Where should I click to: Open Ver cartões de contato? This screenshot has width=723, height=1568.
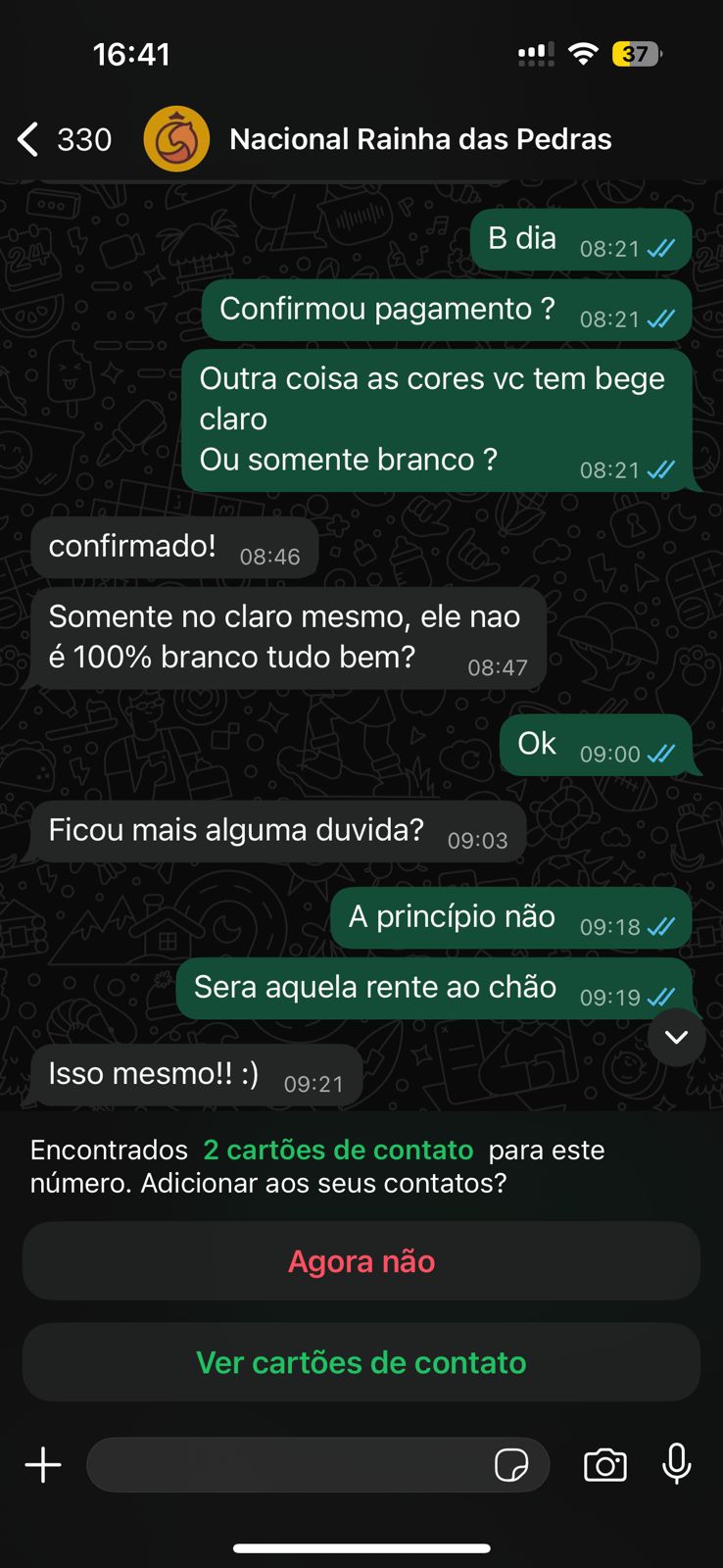pos(361,1362)
